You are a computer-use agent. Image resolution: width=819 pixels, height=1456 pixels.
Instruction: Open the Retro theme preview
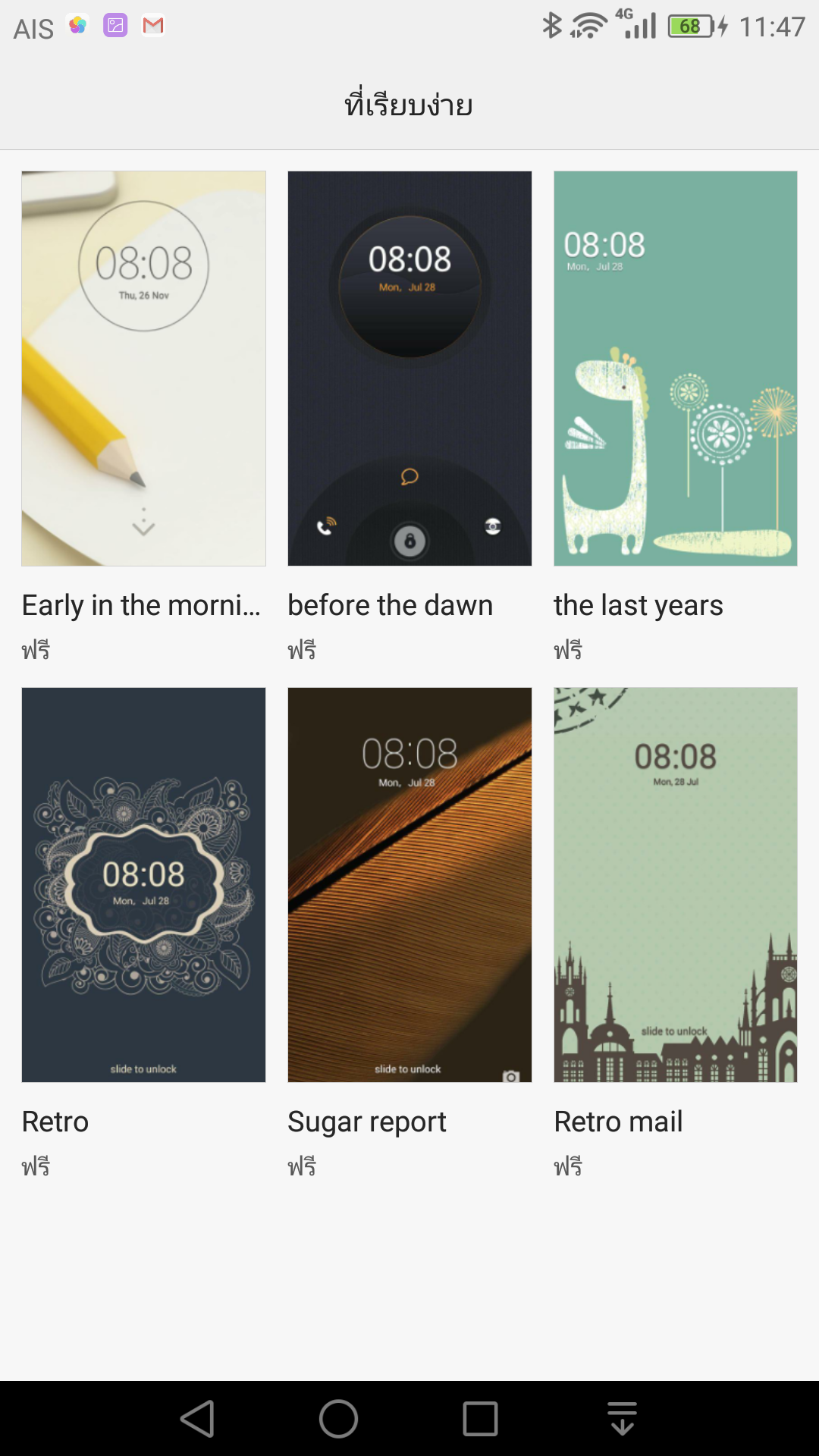click(143, 885)
